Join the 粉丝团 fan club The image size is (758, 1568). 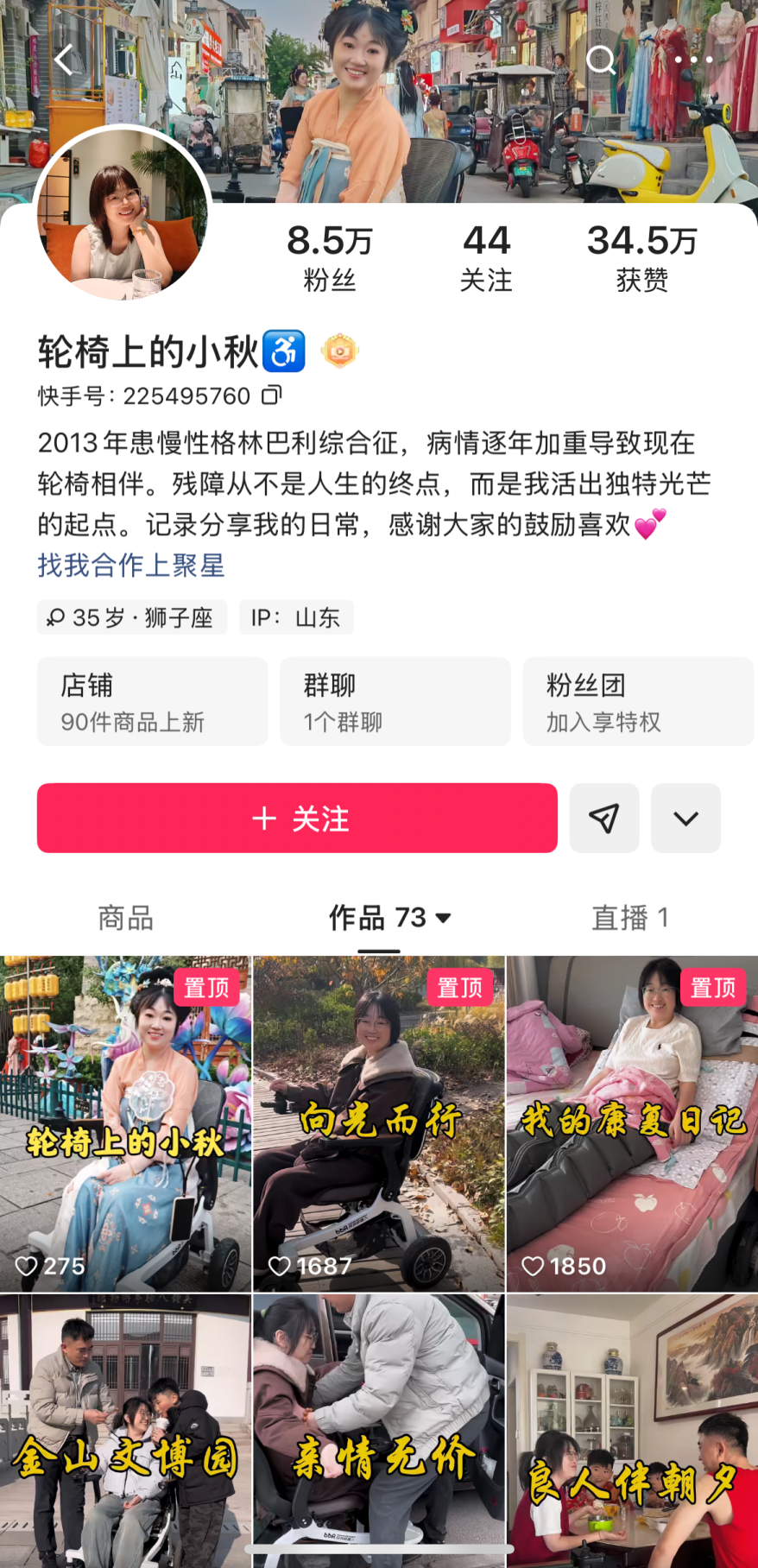pyautogui.click(x=637, y=701)
